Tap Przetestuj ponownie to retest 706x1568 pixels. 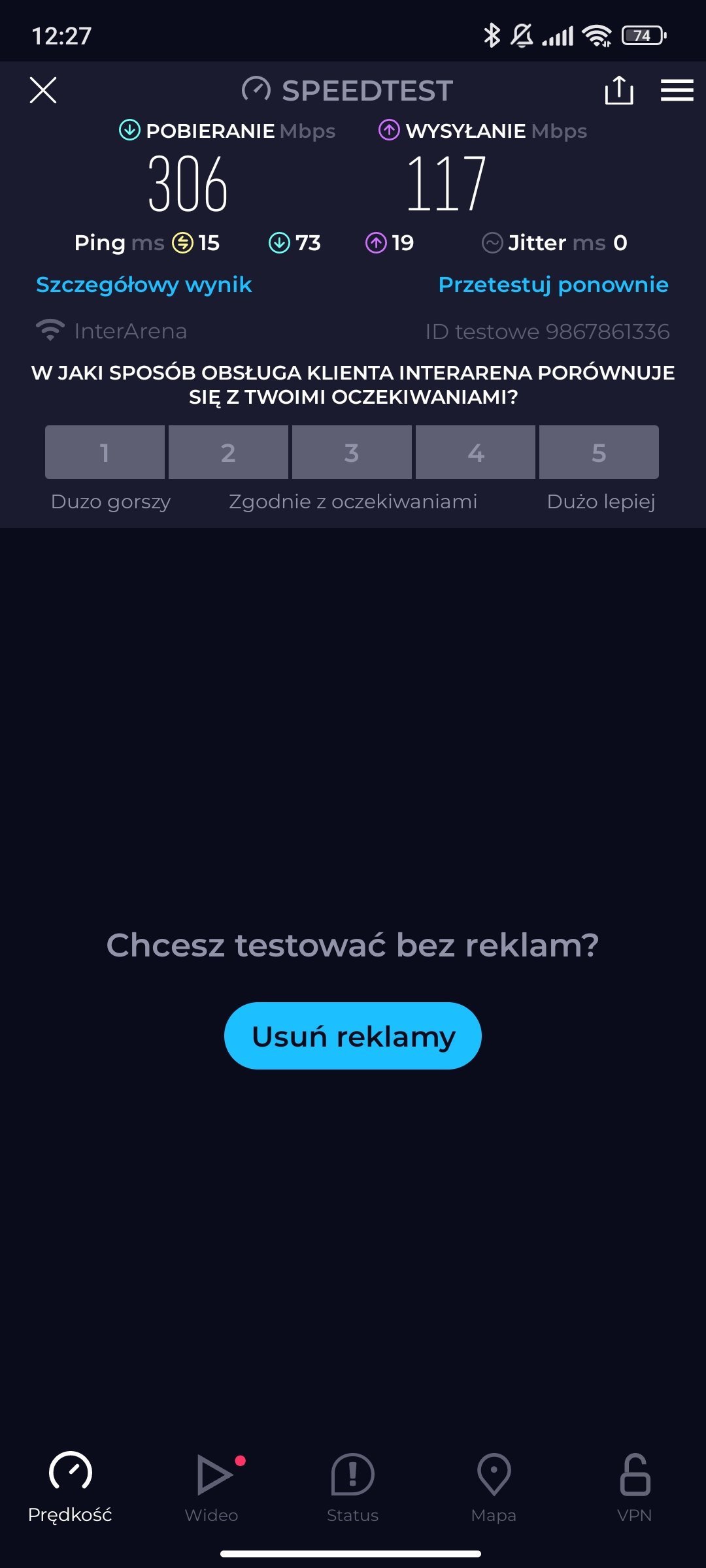point(553,285)
